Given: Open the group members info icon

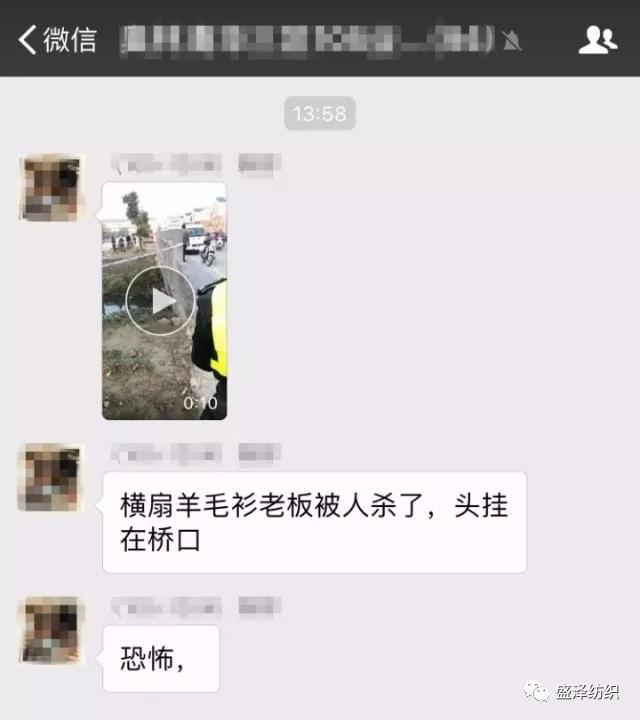Looking at the screenshot, I should pyautogui.click(x=597, y=39).
